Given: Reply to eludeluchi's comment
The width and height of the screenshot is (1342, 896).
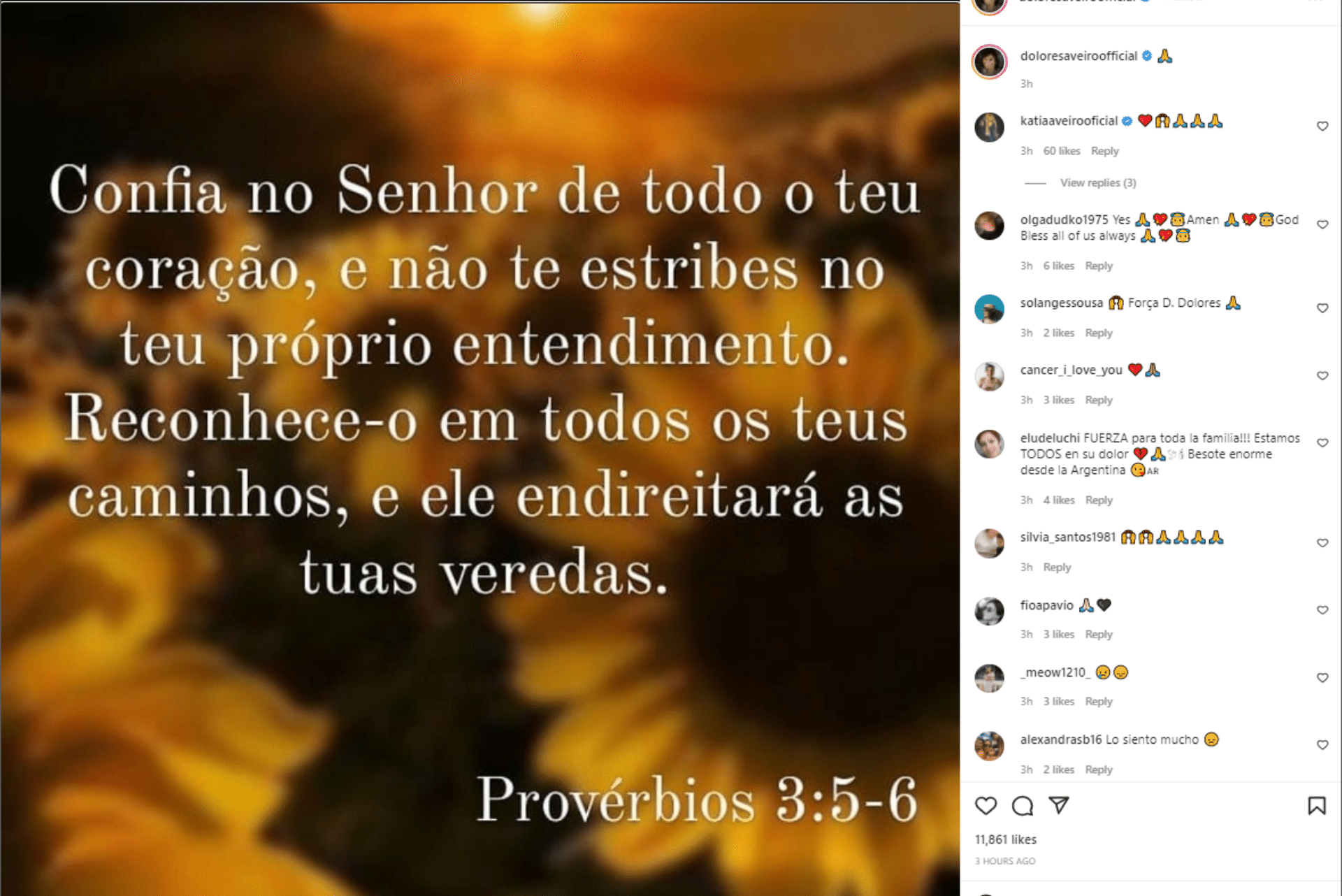Looking at the screenshot, I should 1098,500.
